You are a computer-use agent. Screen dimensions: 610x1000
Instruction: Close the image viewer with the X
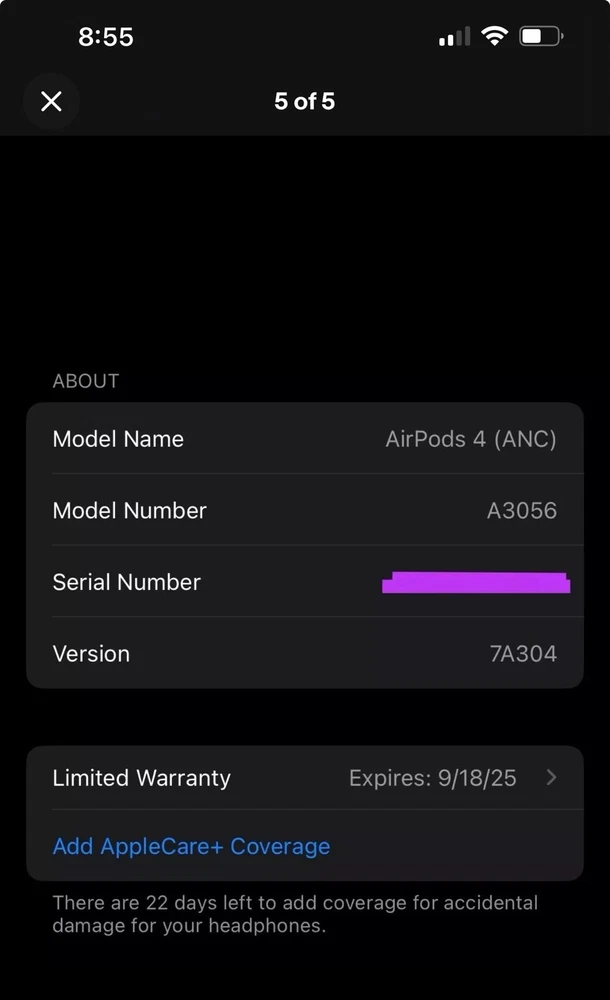coord(51,101)
